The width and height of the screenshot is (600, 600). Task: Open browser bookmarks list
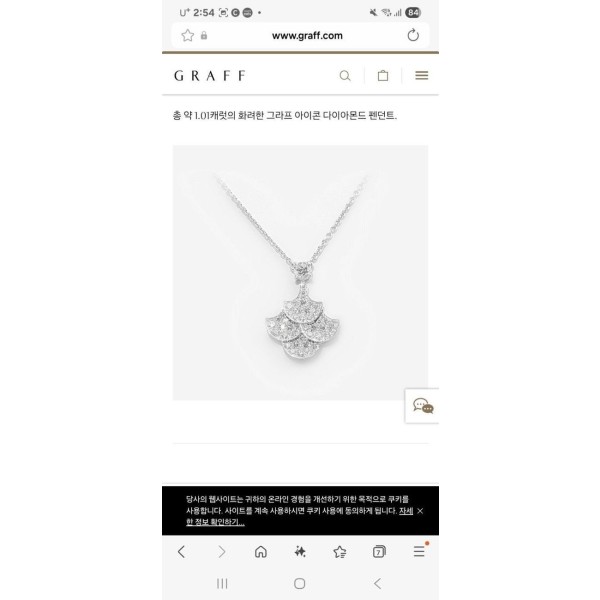tap(339, 551)
